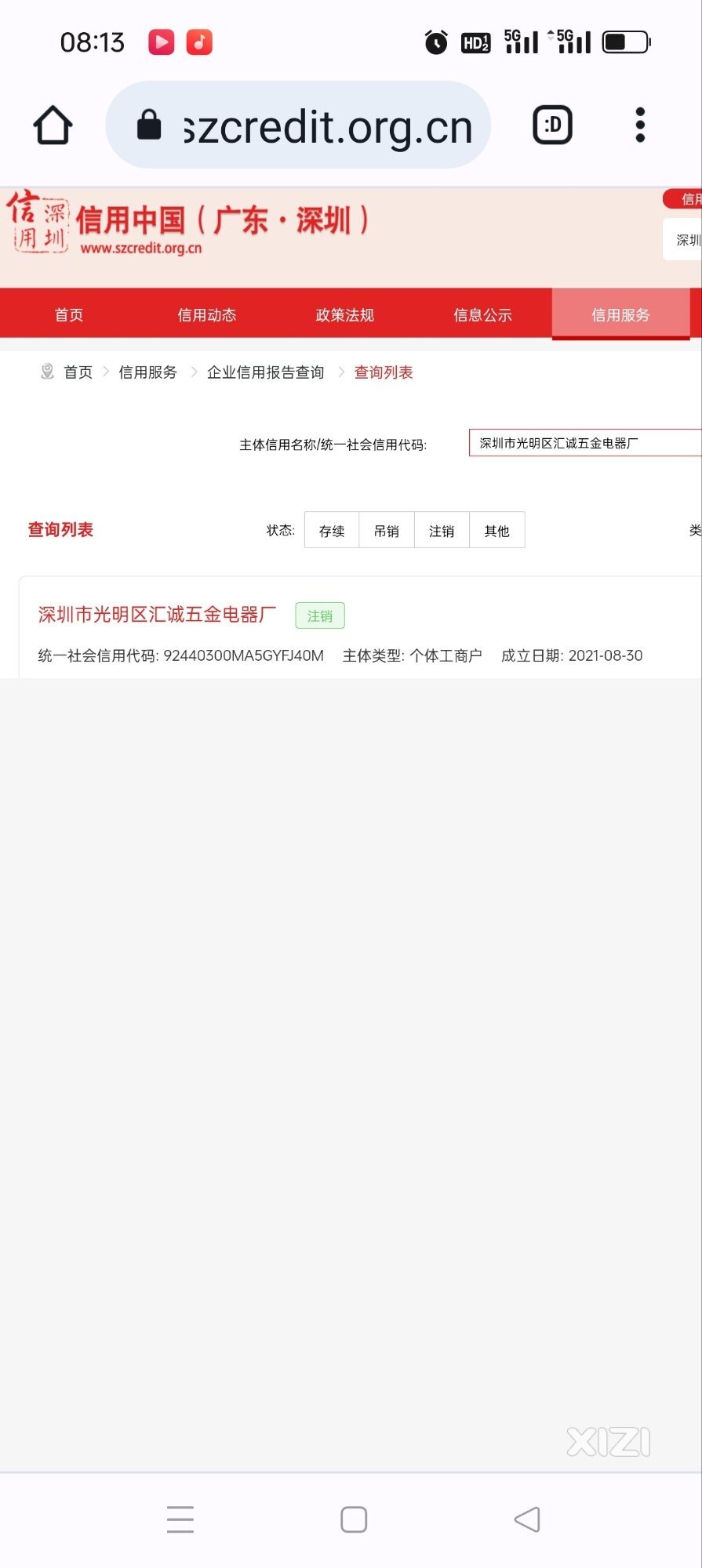Select the 信用服务 tab

(620, 314)
